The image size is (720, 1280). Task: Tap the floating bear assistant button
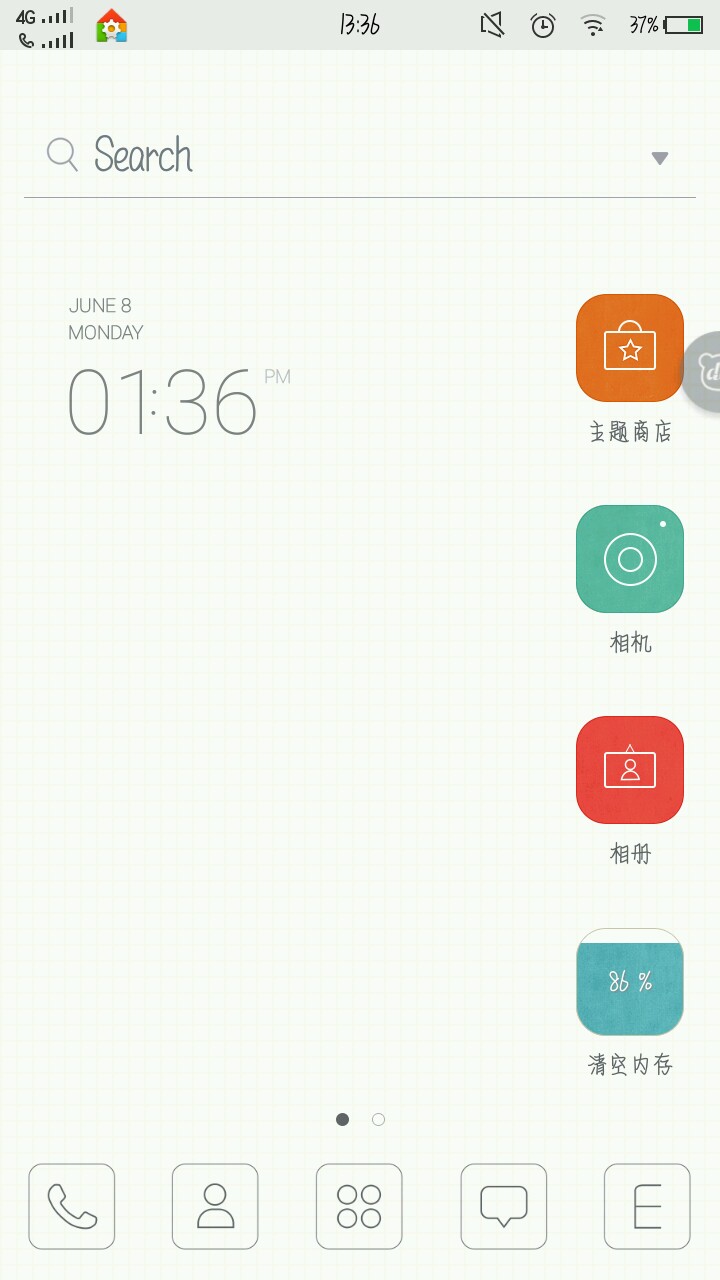[704, 372]
